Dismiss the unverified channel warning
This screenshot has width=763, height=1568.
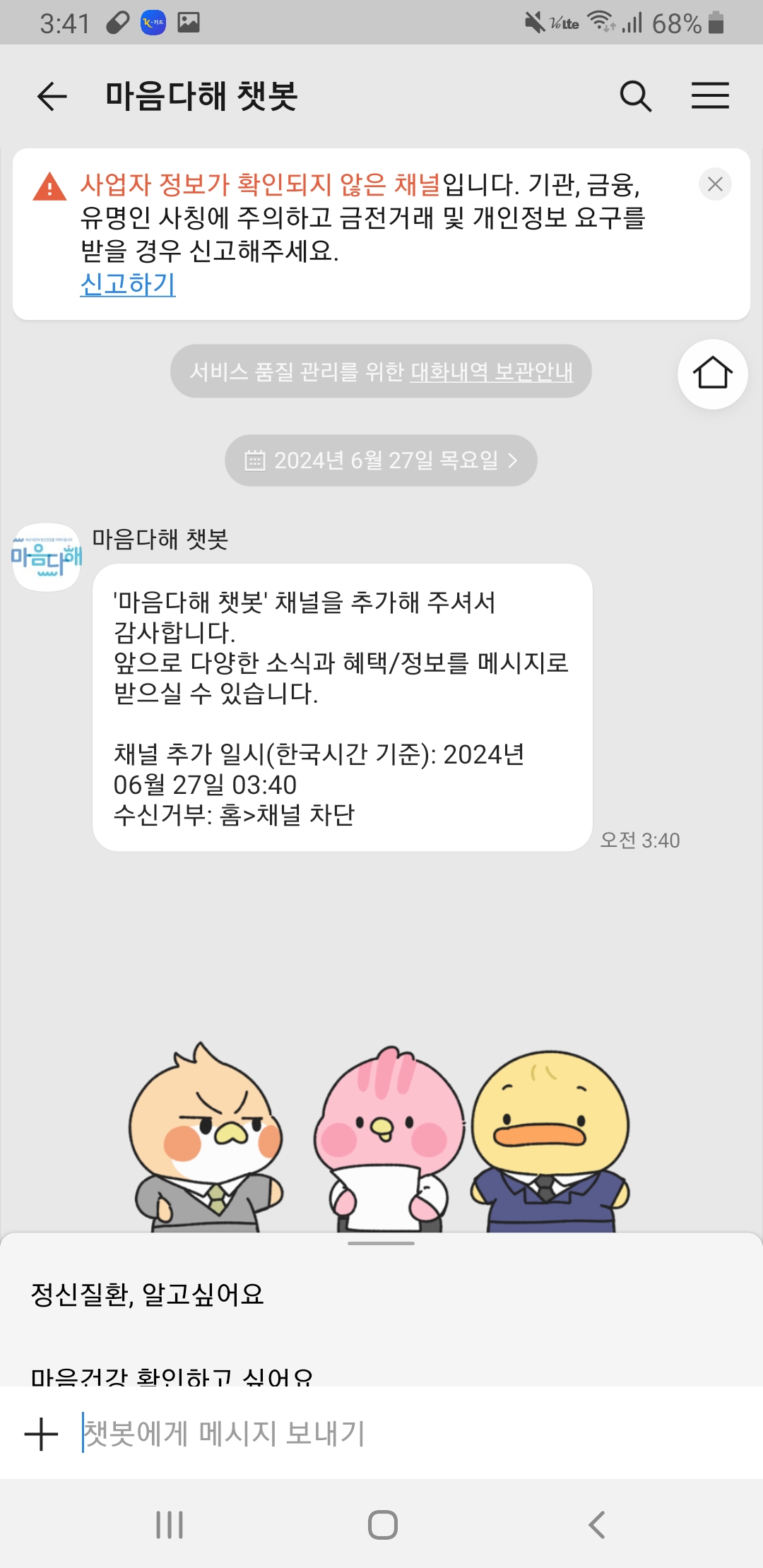(715, 184)
